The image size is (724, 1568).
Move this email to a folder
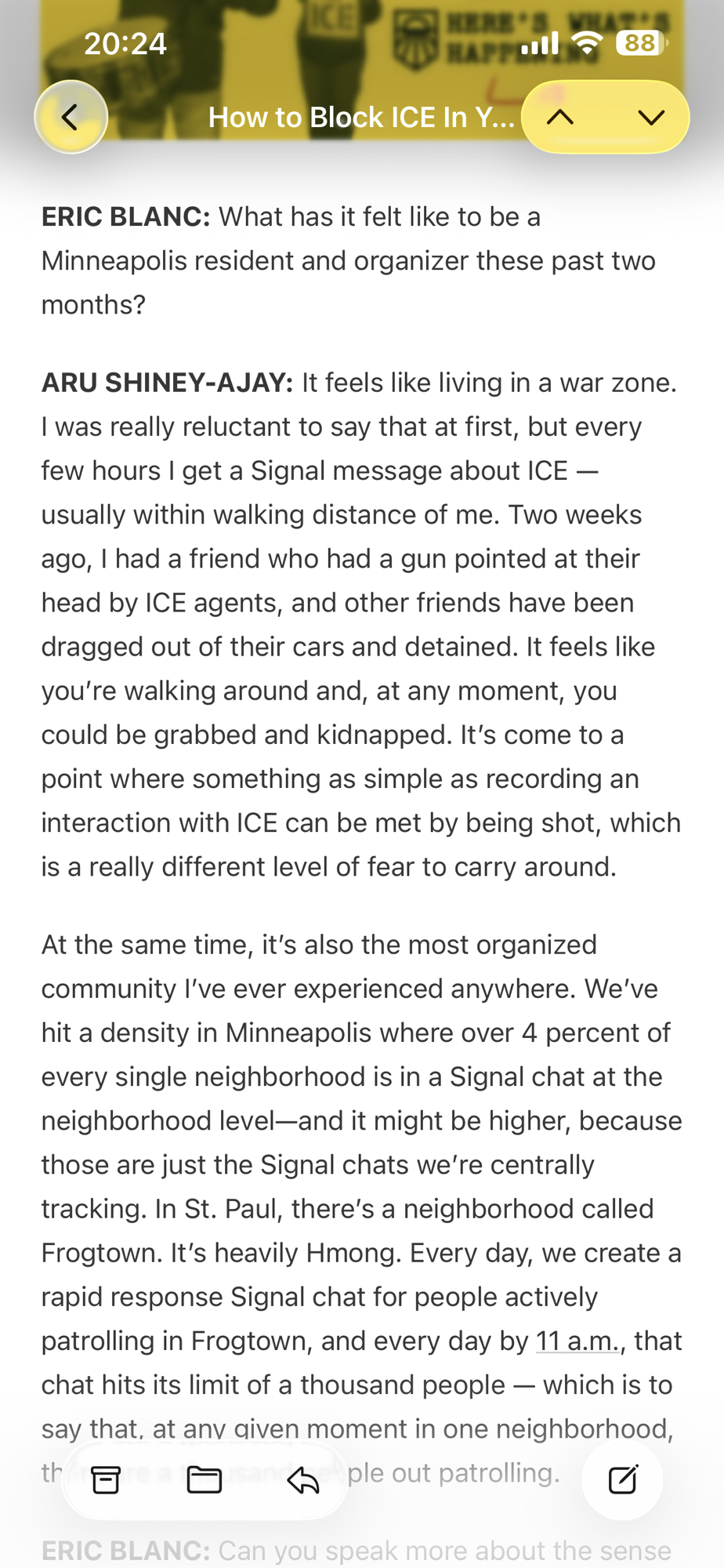205,1479
